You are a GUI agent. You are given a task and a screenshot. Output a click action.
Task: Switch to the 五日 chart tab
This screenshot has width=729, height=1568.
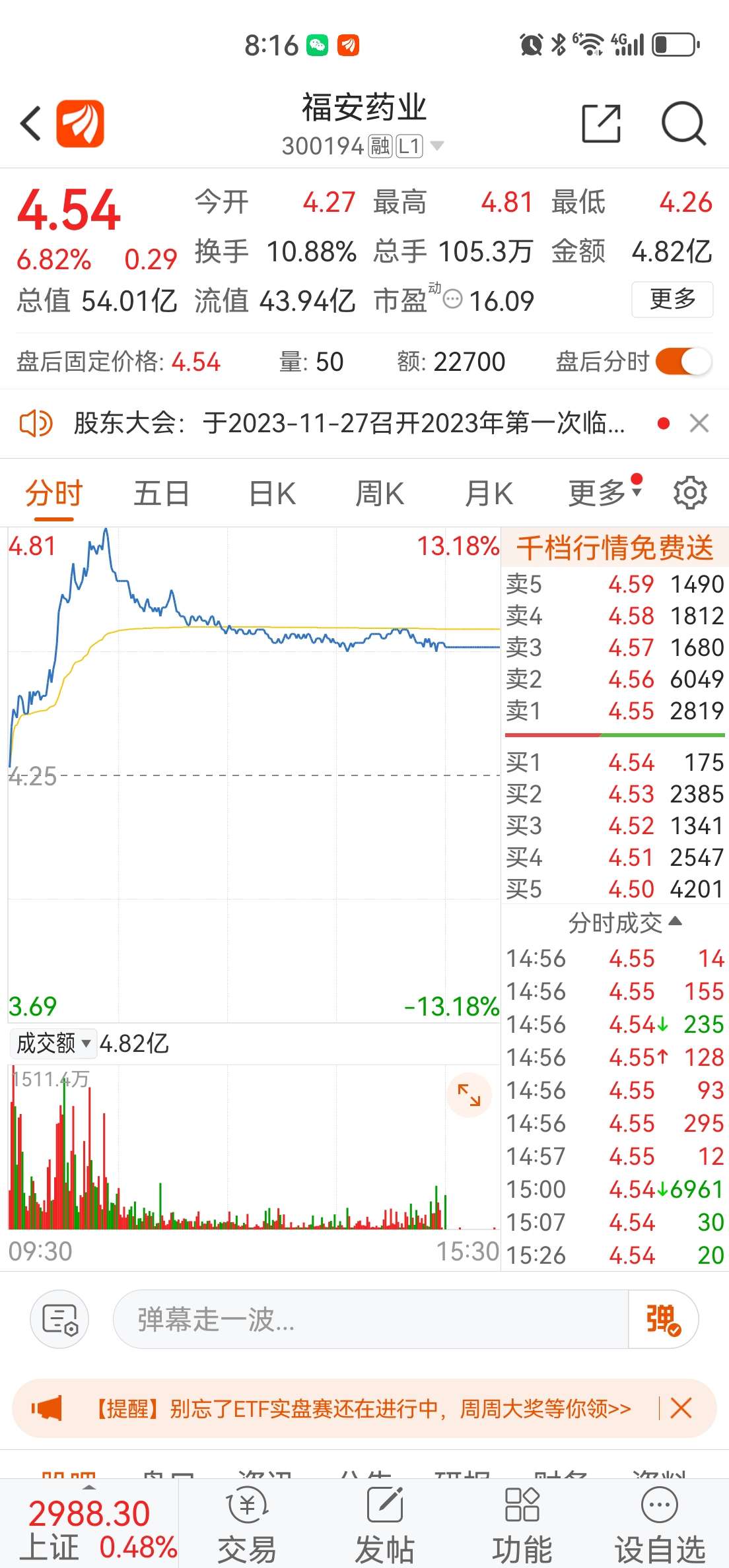[161, 494]
